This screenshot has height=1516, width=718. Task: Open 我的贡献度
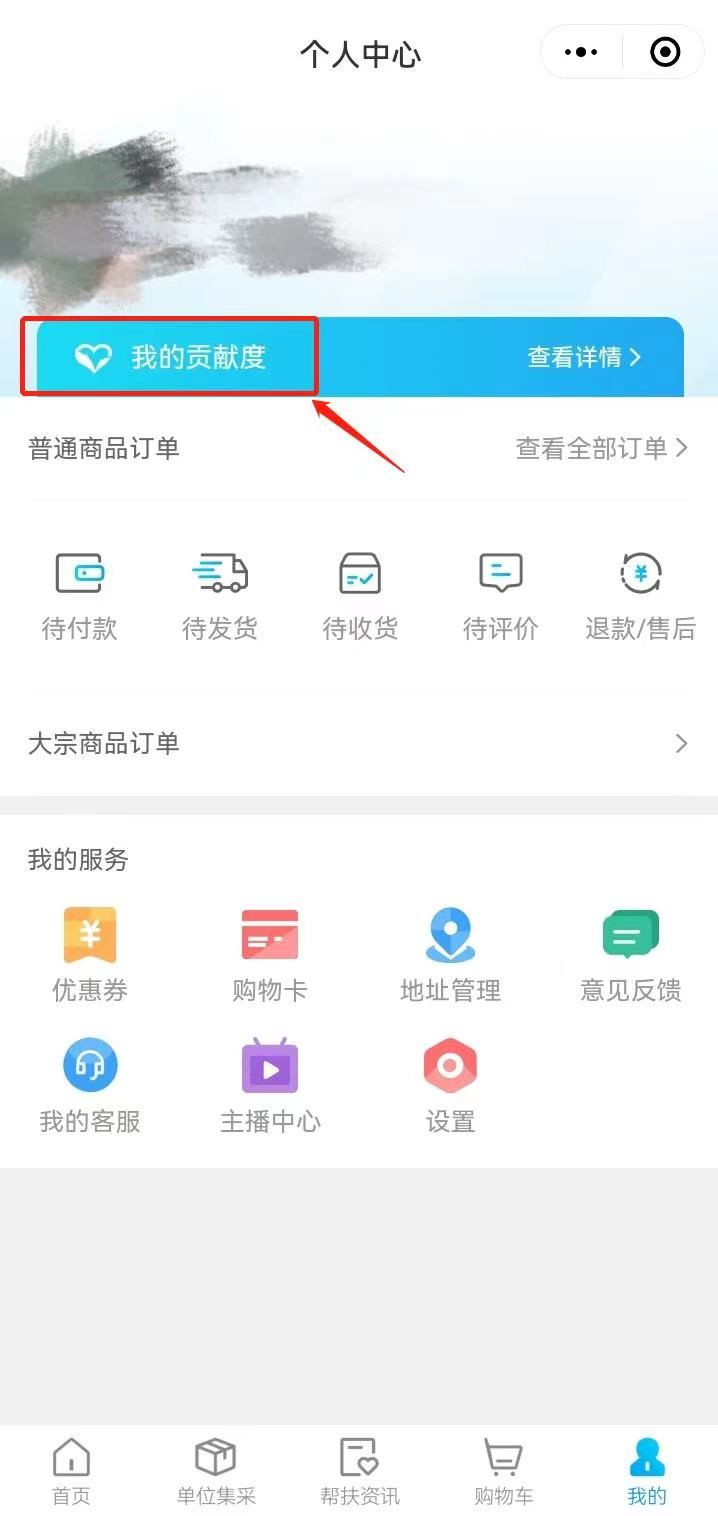[172, 357]
